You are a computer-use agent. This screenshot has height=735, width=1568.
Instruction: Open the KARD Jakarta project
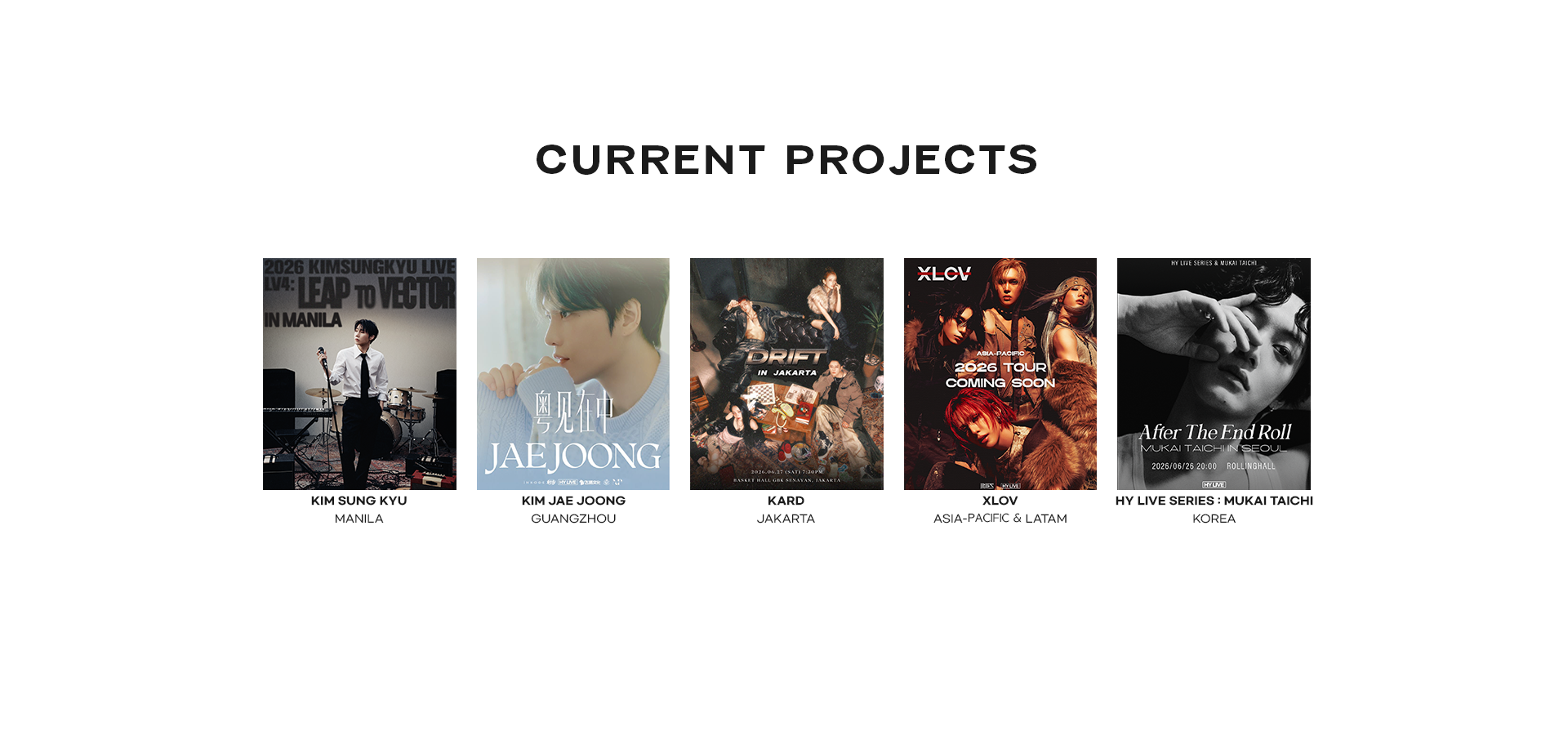[786, 374]
